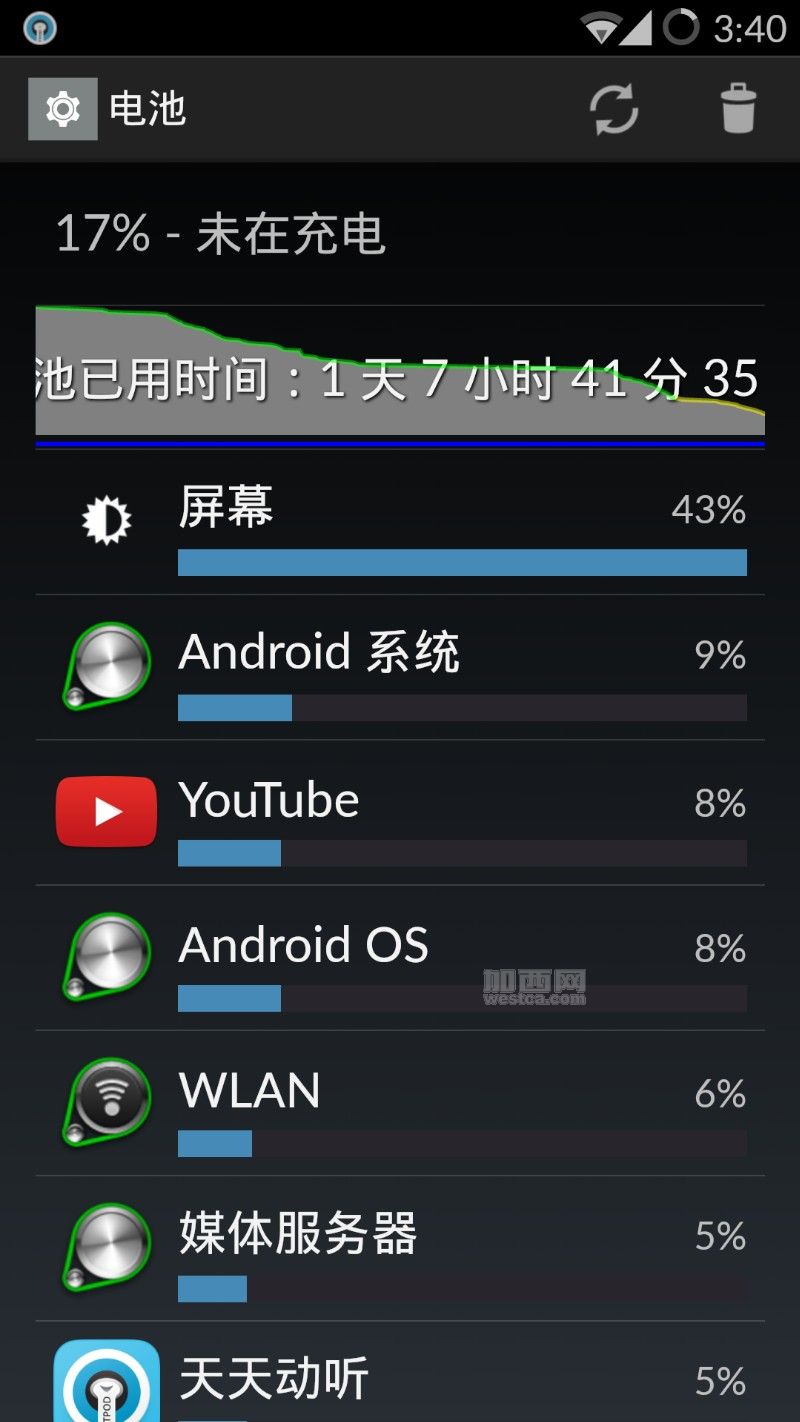The image size is (800, 1422).
Task: Refresh the battery usage statistics
Action: point(613,109)
